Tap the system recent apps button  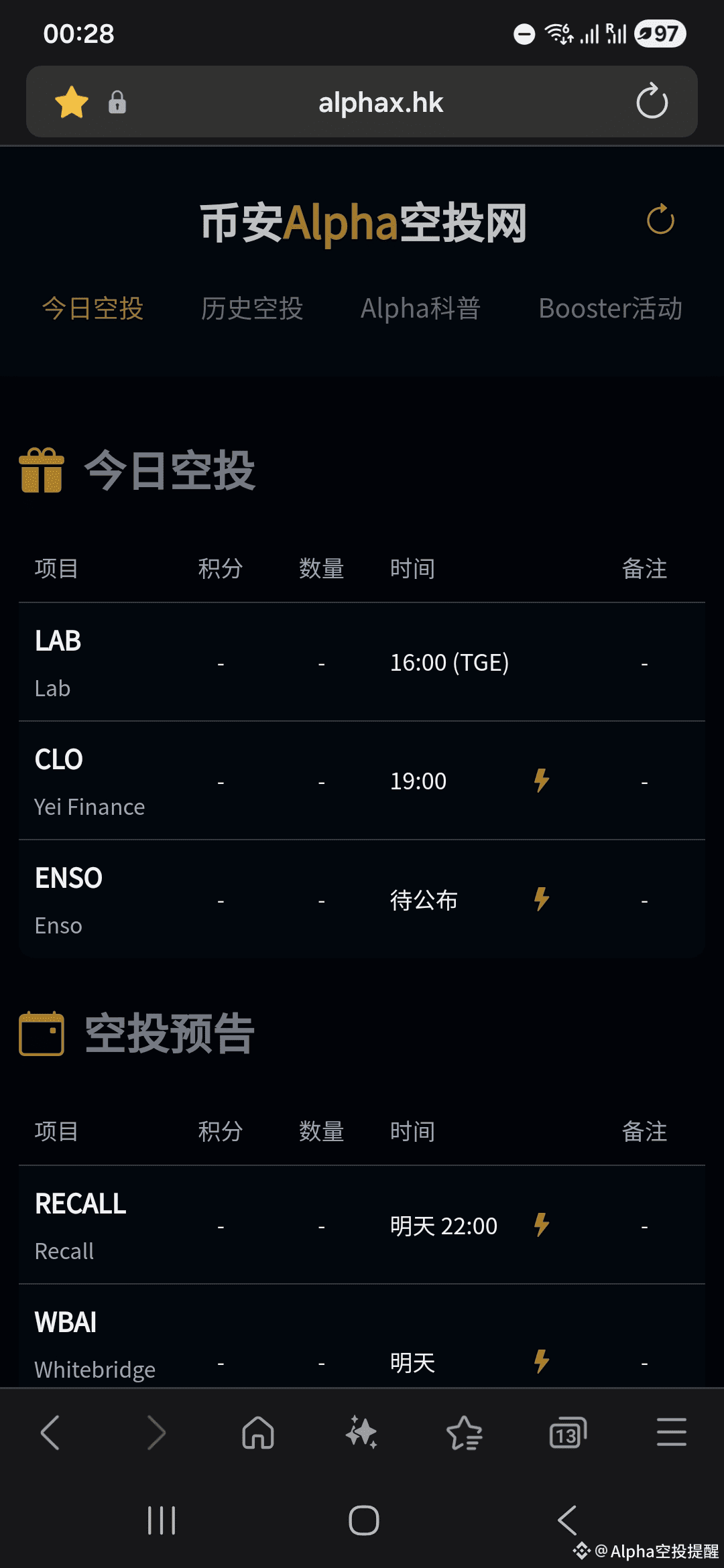click(x=162, y=1520)
